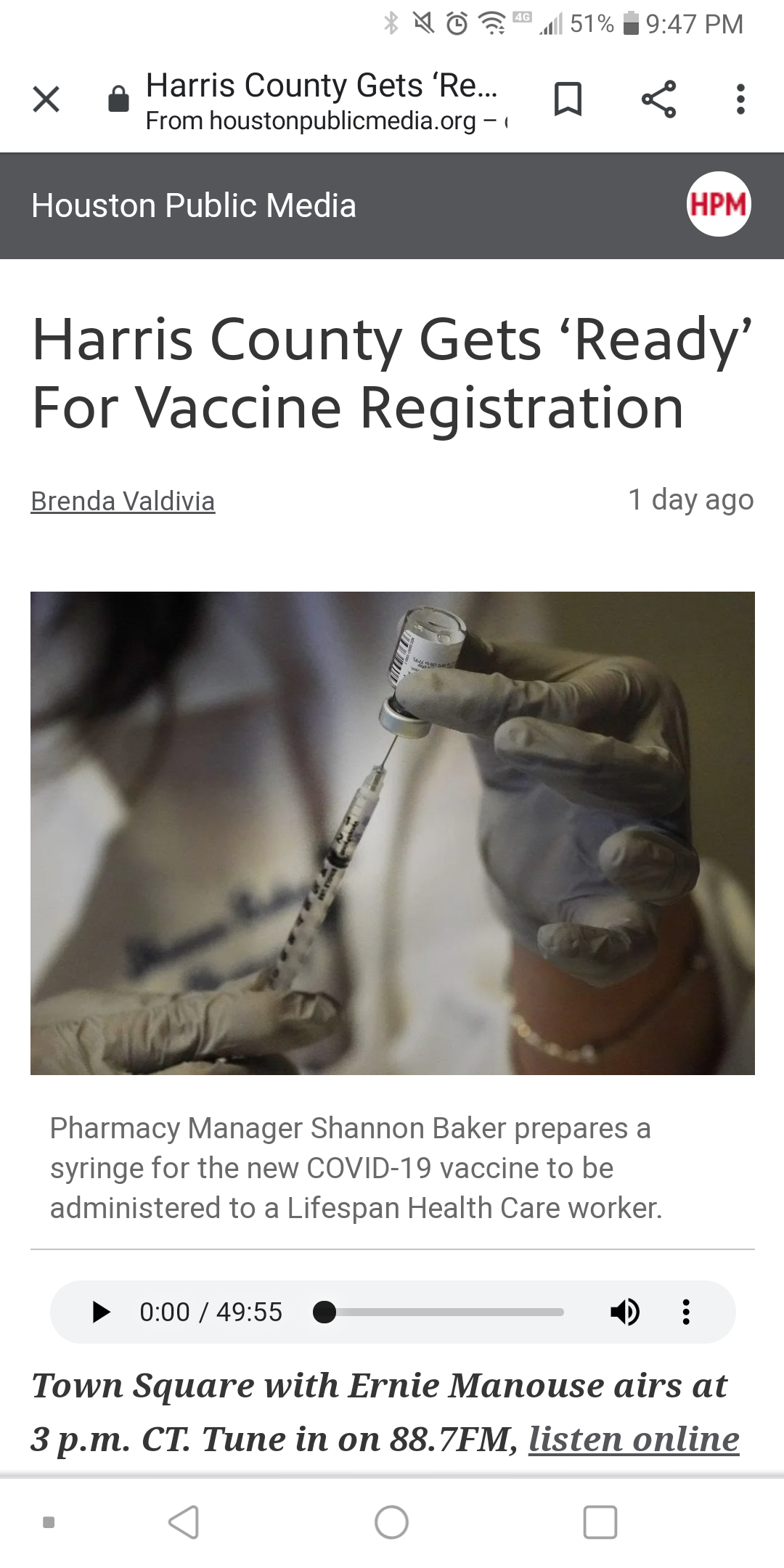Play the audio recording

[x=102, y=1312]
